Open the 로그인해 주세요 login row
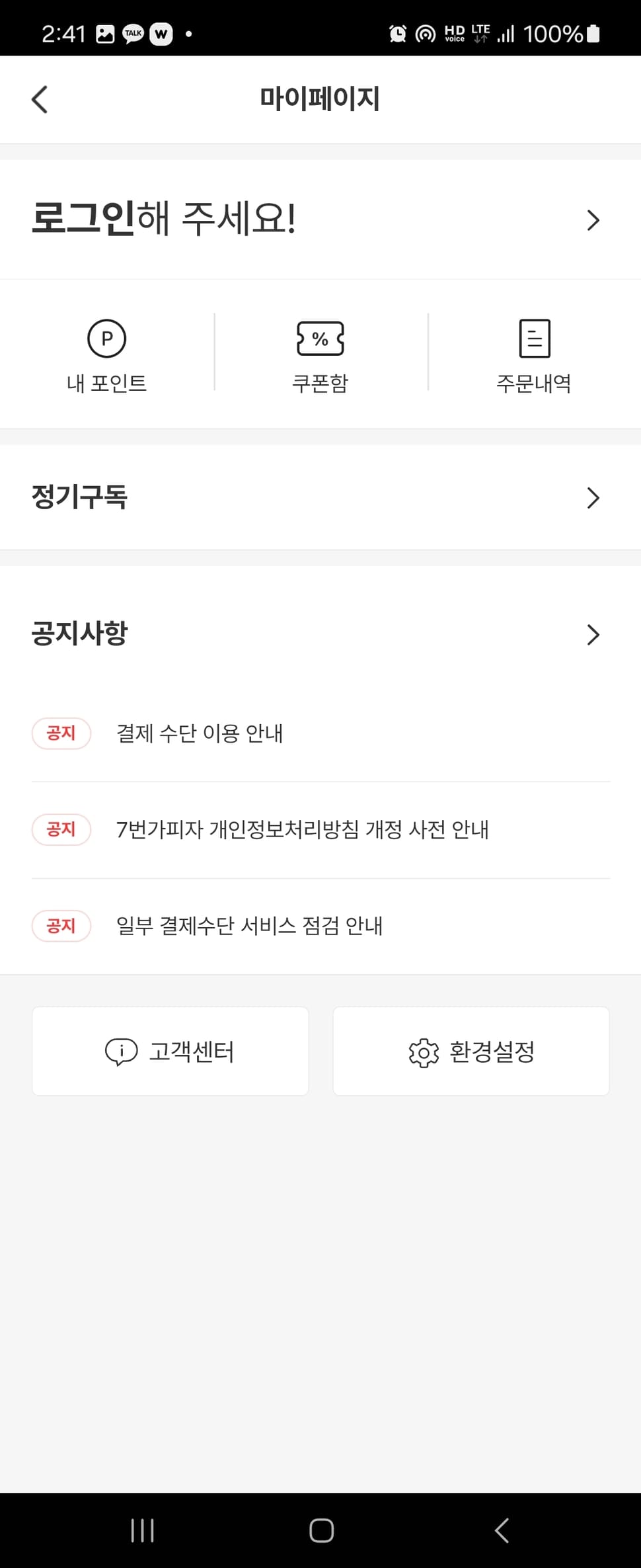 point(320,220)
